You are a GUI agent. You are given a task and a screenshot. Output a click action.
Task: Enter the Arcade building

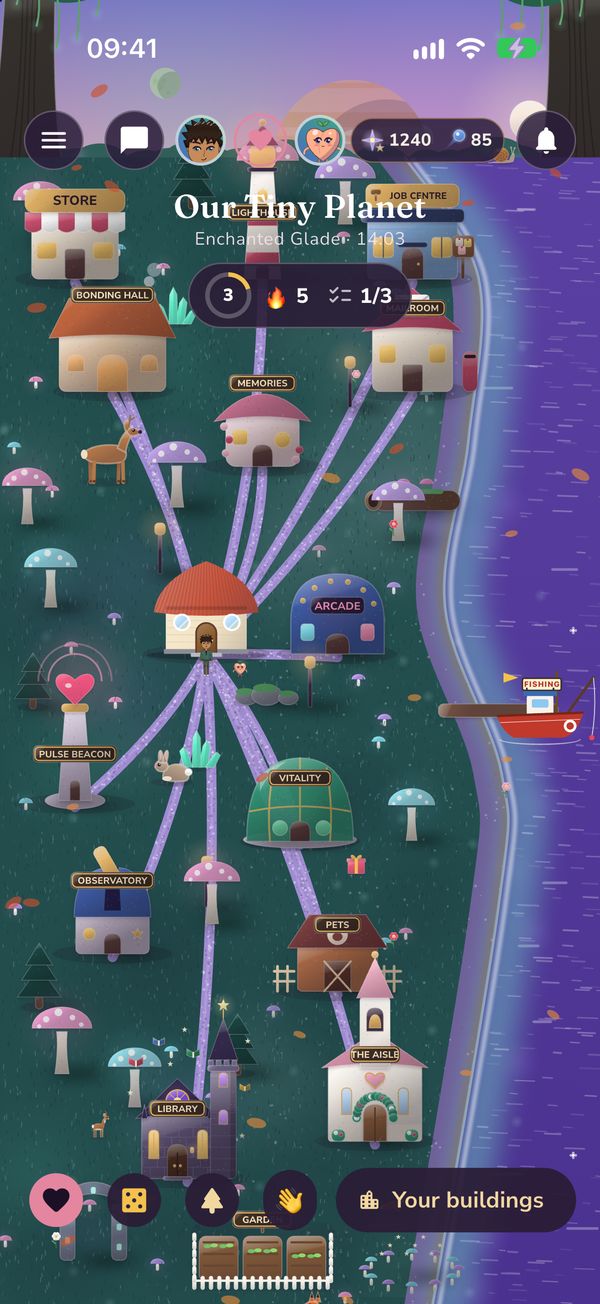pyautogui.click(x=337, y=615)
